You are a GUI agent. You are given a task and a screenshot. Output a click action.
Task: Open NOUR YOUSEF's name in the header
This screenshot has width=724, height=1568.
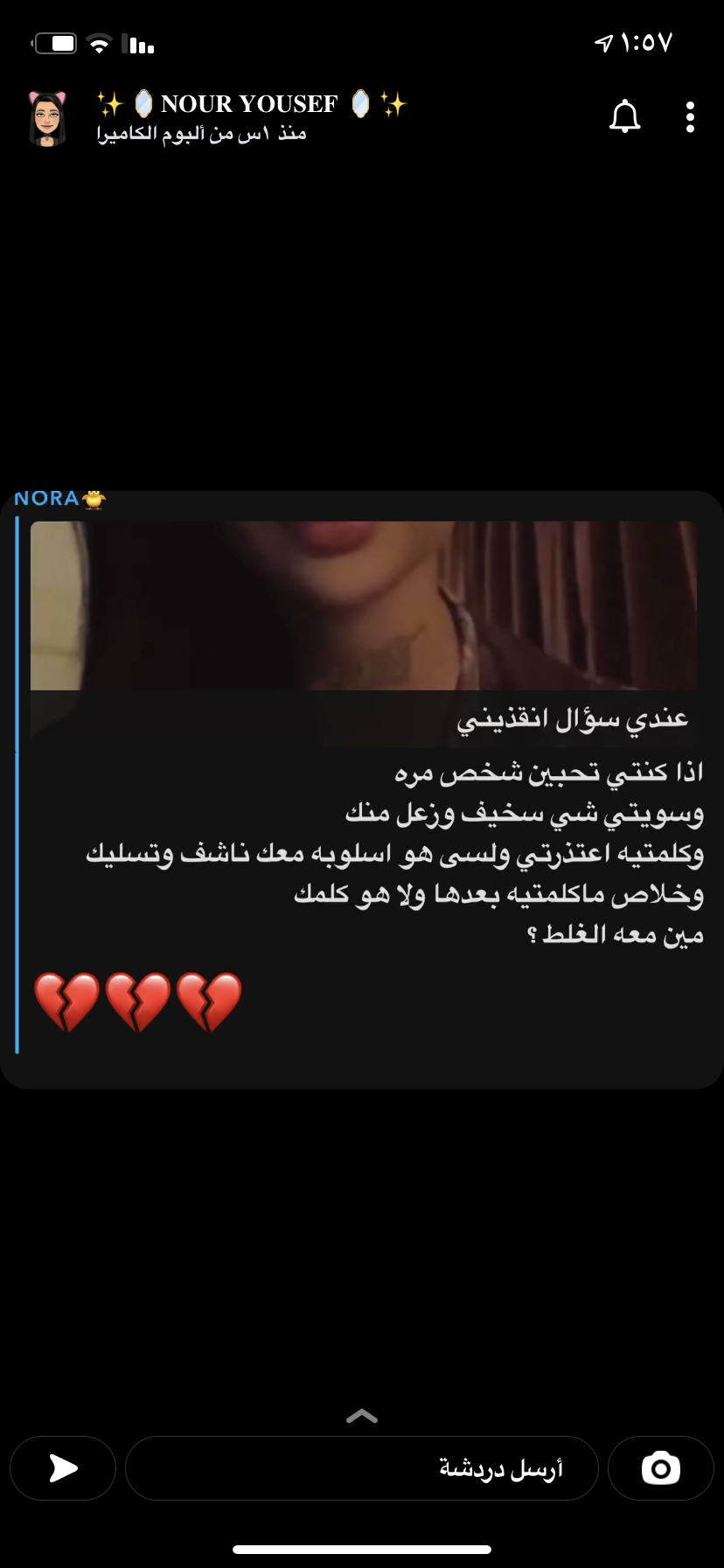pyautogui.click(x=250, y=104)
